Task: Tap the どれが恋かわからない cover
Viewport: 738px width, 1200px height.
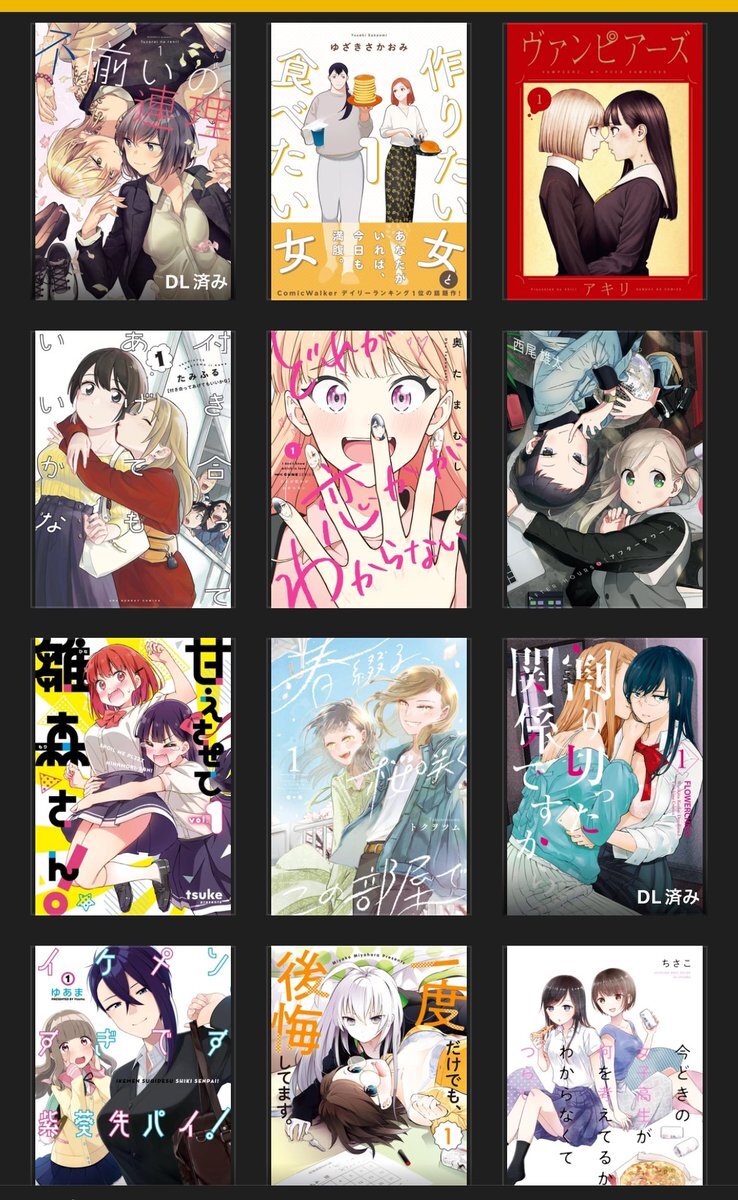Action: [x=369, y=469]
